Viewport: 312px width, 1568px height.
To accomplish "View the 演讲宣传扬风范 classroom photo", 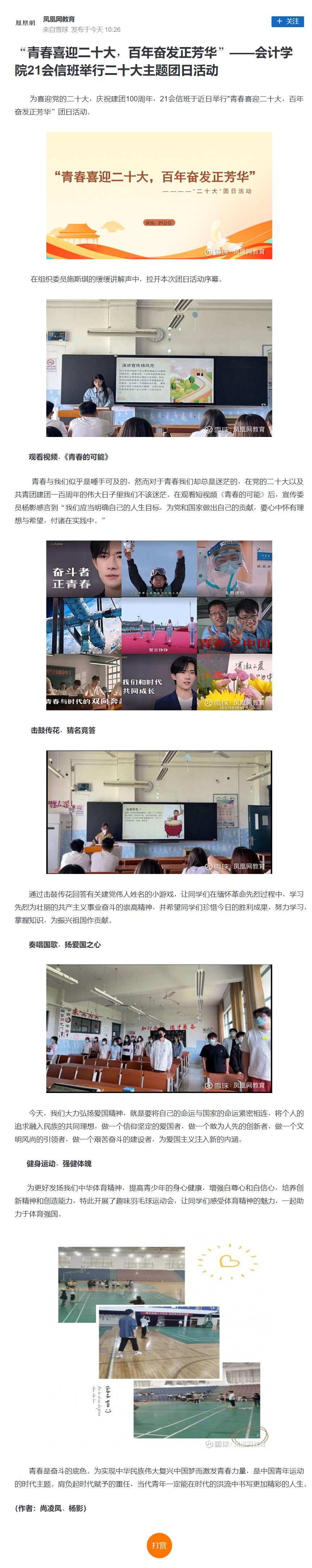I will click(159, 367).
